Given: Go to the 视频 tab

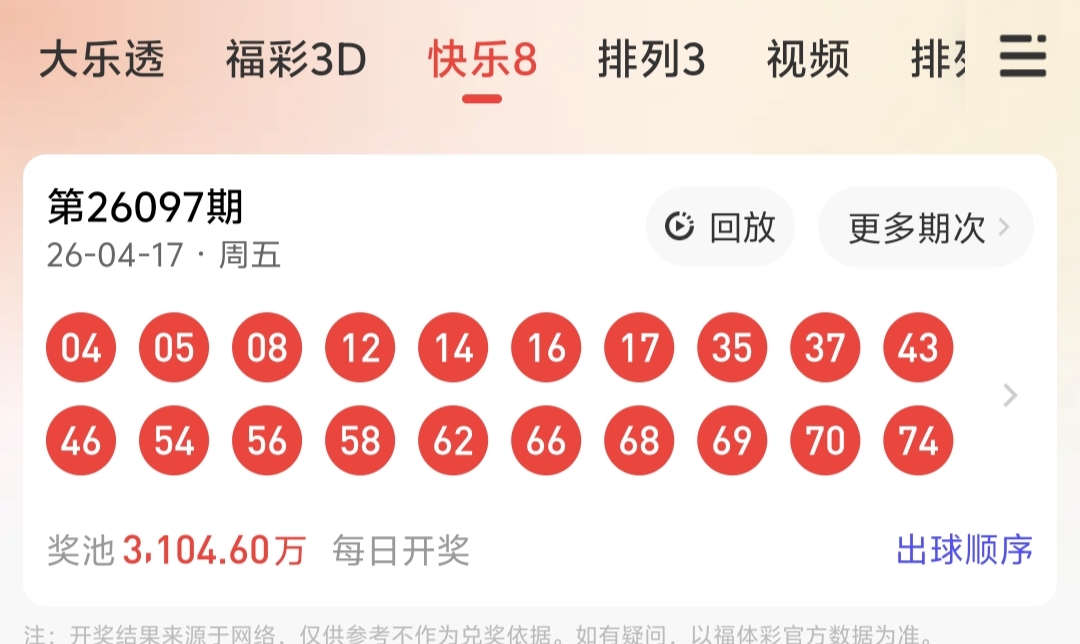Looking at the screenshot, I should 808,60.
